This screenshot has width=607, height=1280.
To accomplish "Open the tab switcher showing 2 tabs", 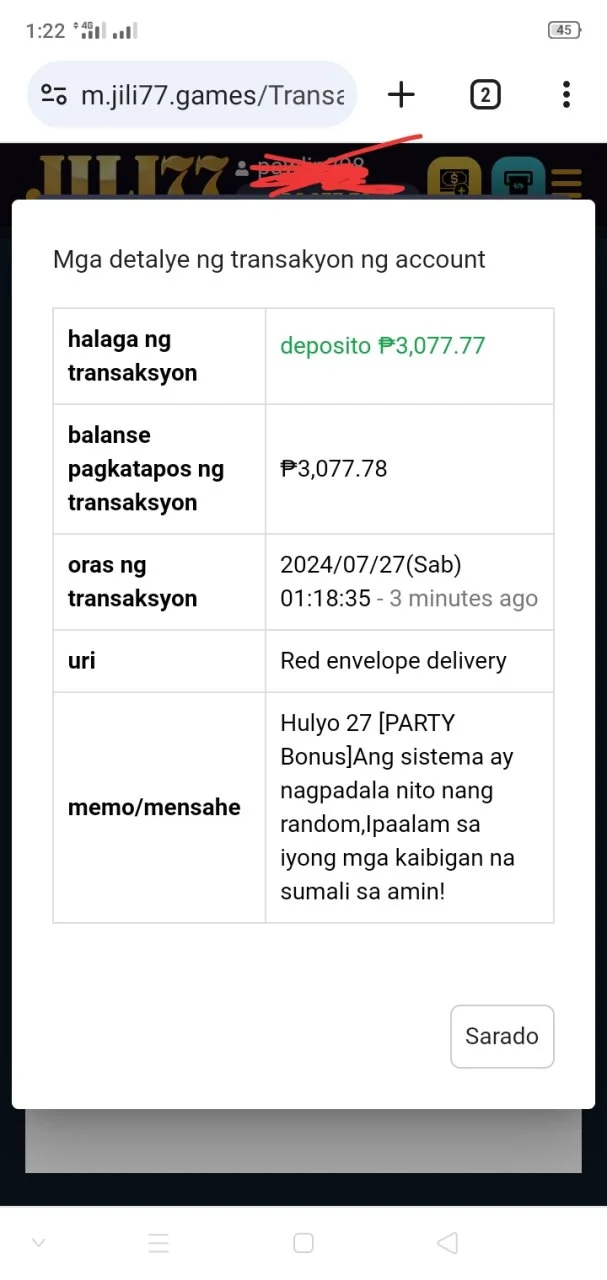I will click(x=485, y=95).
